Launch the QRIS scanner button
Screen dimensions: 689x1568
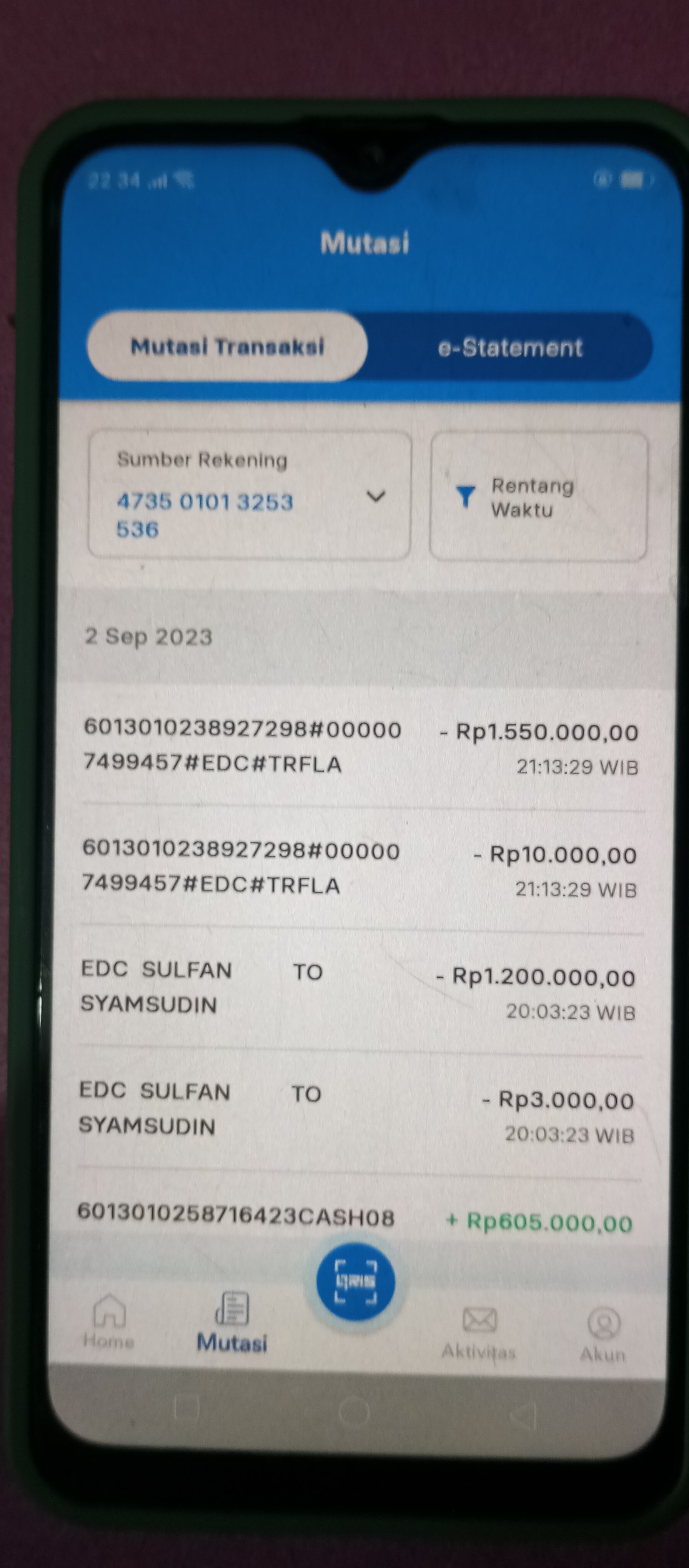click(x=356, y=1282)
